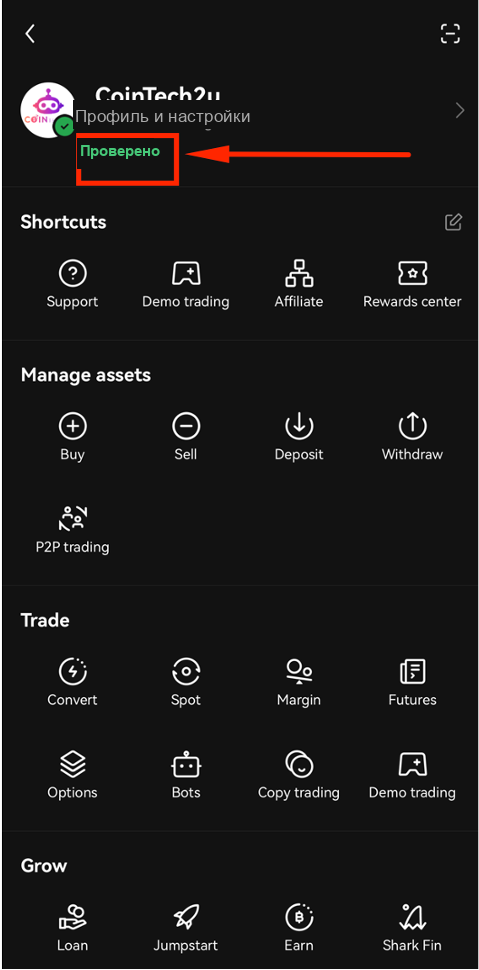
Task: Open Shark Fin under Grow
Action: click(412, 928)
